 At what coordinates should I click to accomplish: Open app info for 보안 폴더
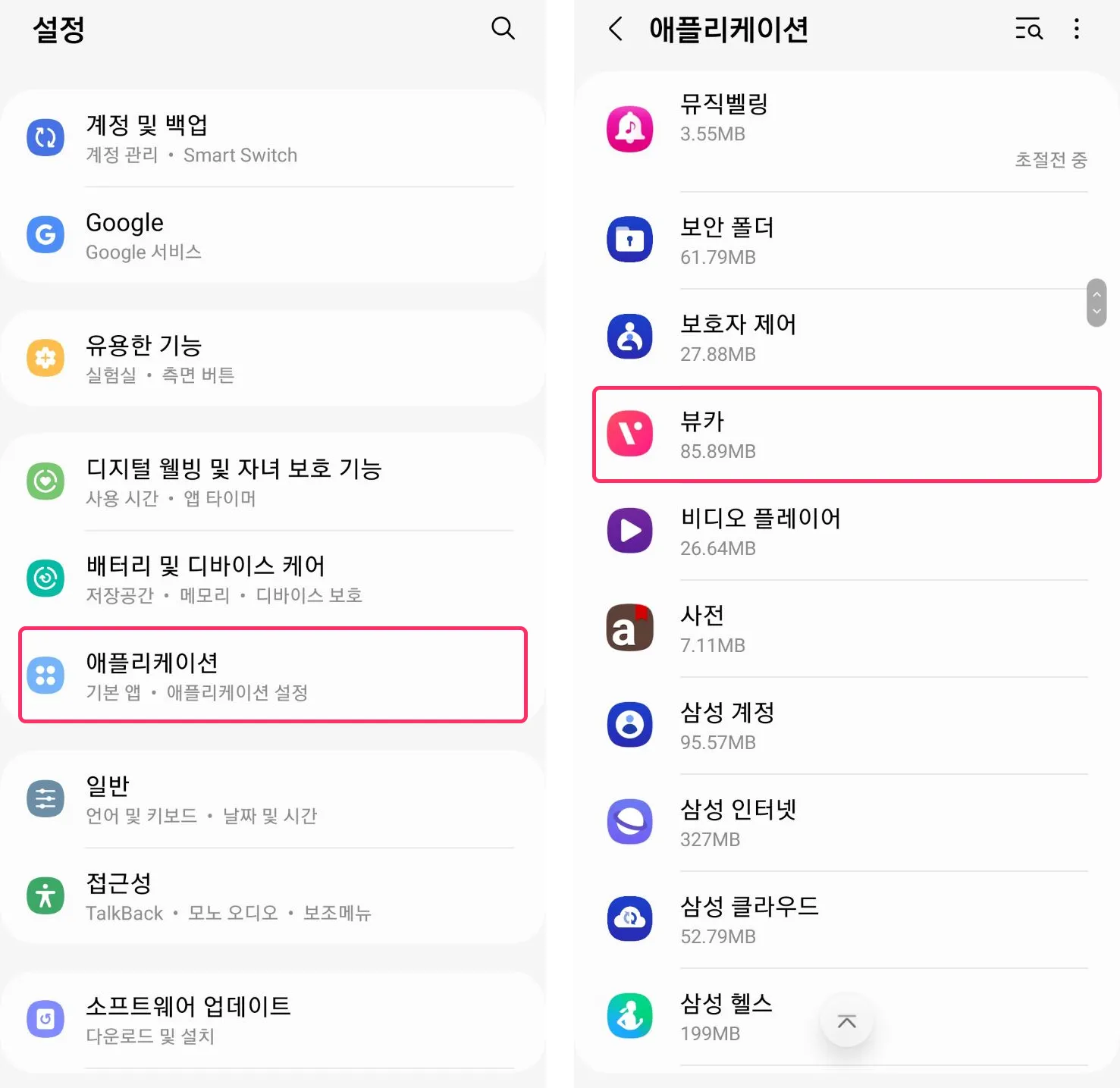click(x=845, y=240)
